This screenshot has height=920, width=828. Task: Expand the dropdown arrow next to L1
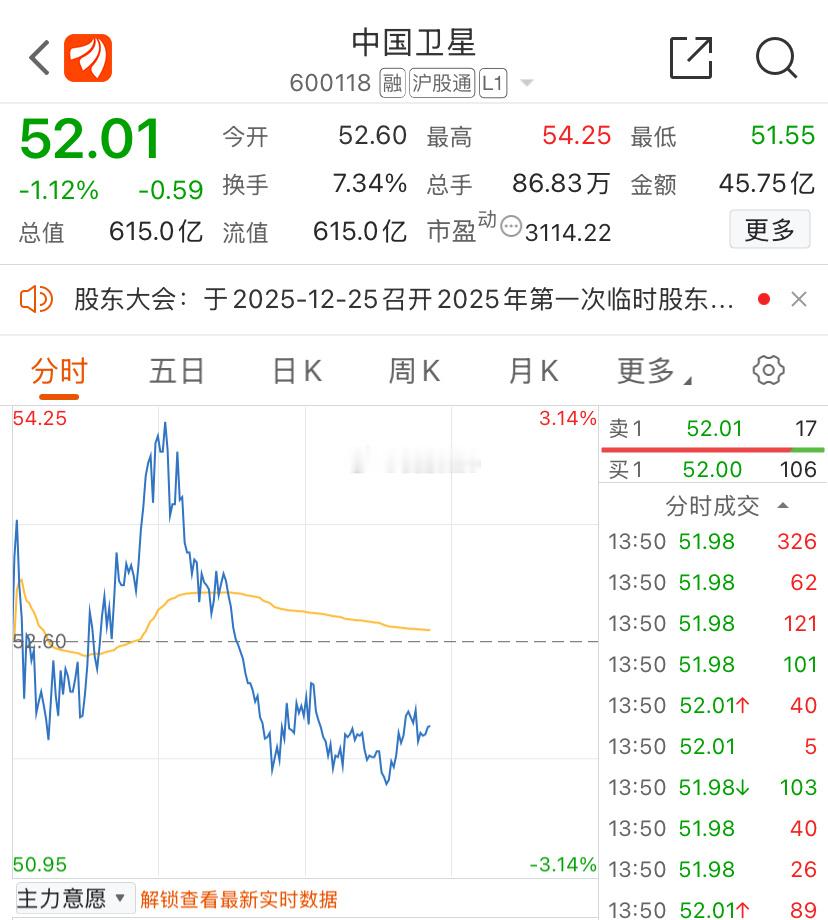[527, 85]
